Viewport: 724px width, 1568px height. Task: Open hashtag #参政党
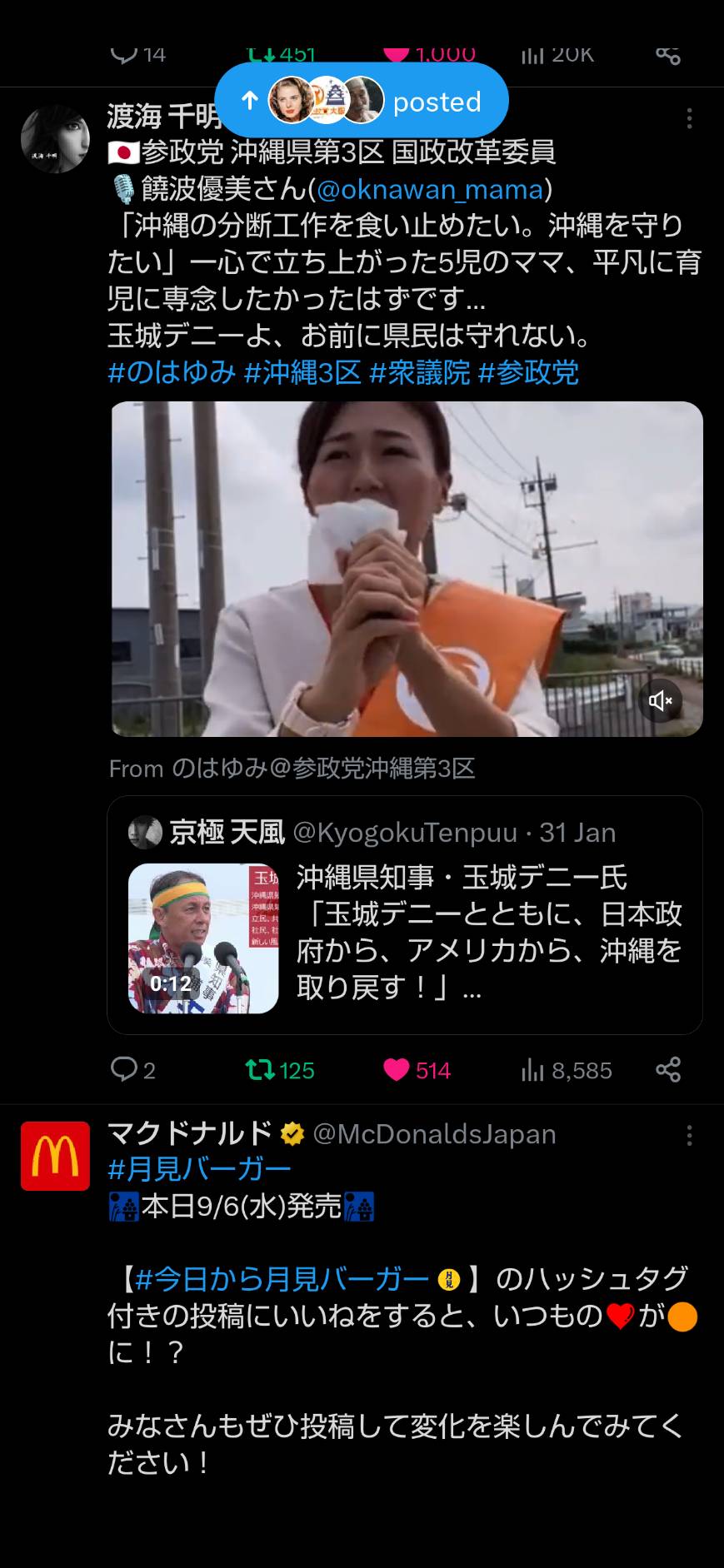tap(528, 372)
